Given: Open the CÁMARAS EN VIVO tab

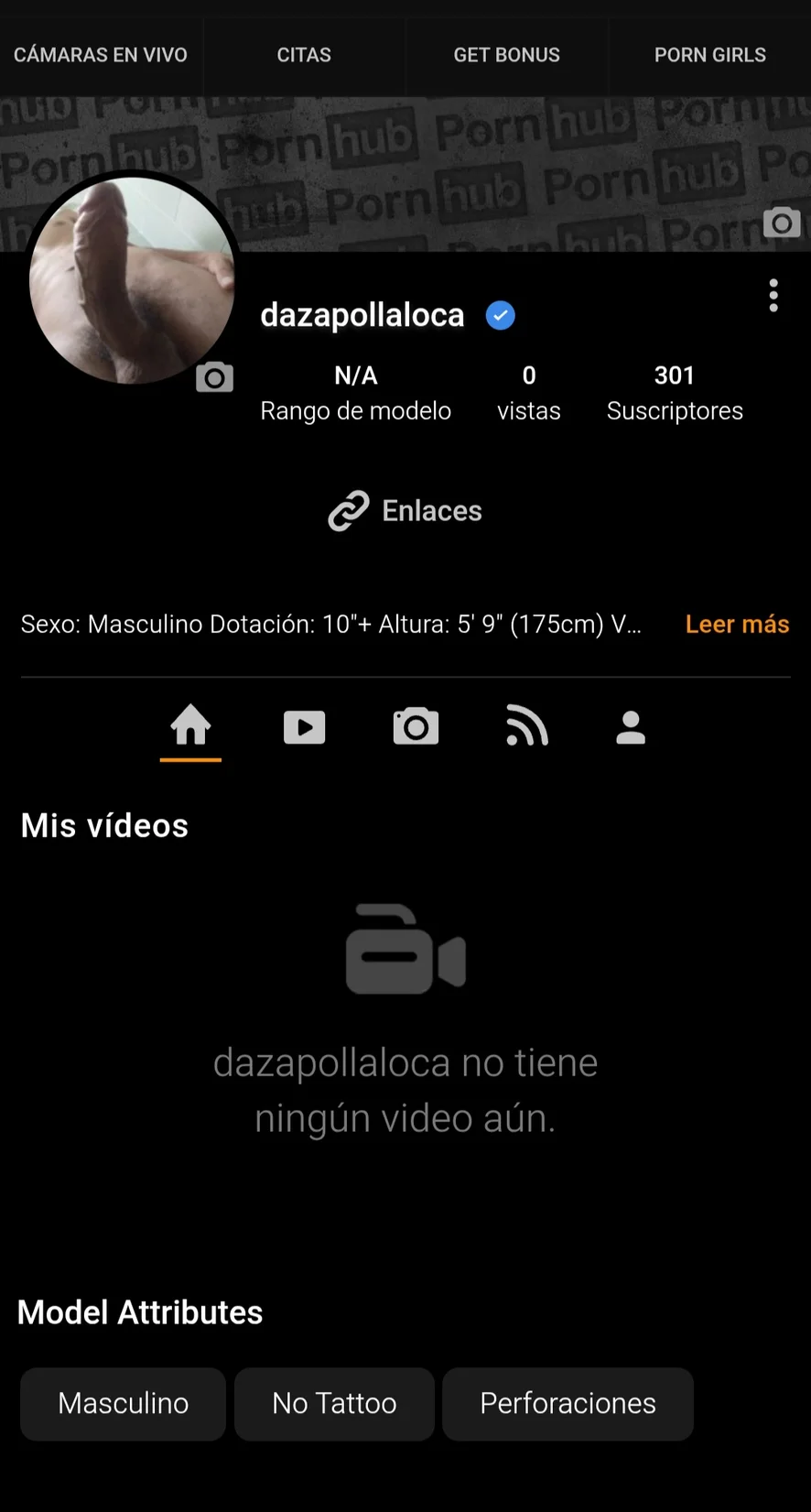Looking at the screenshot, I should [101, 55].
